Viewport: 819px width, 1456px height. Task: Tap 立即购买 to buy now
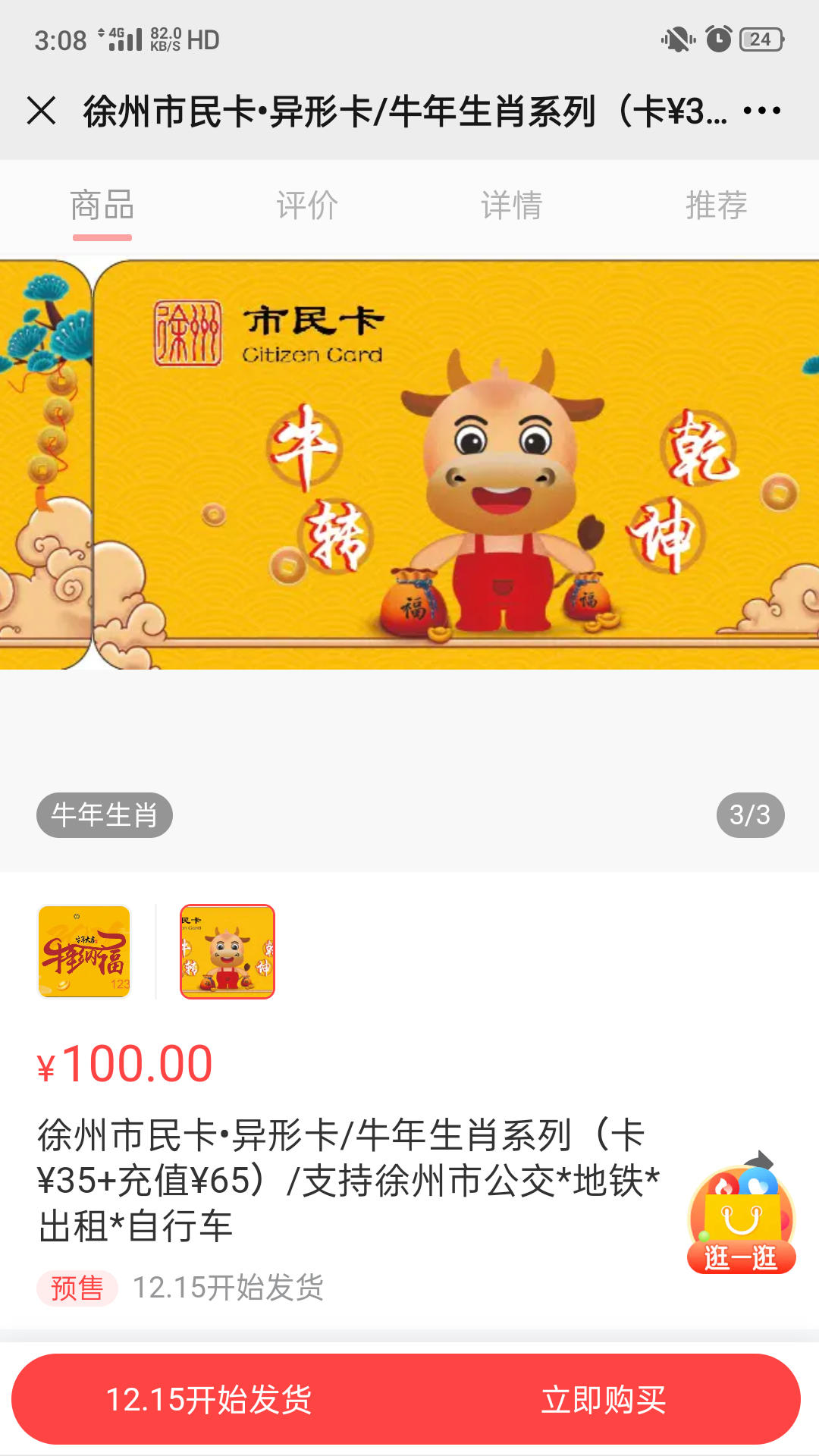pos(604,1399)
